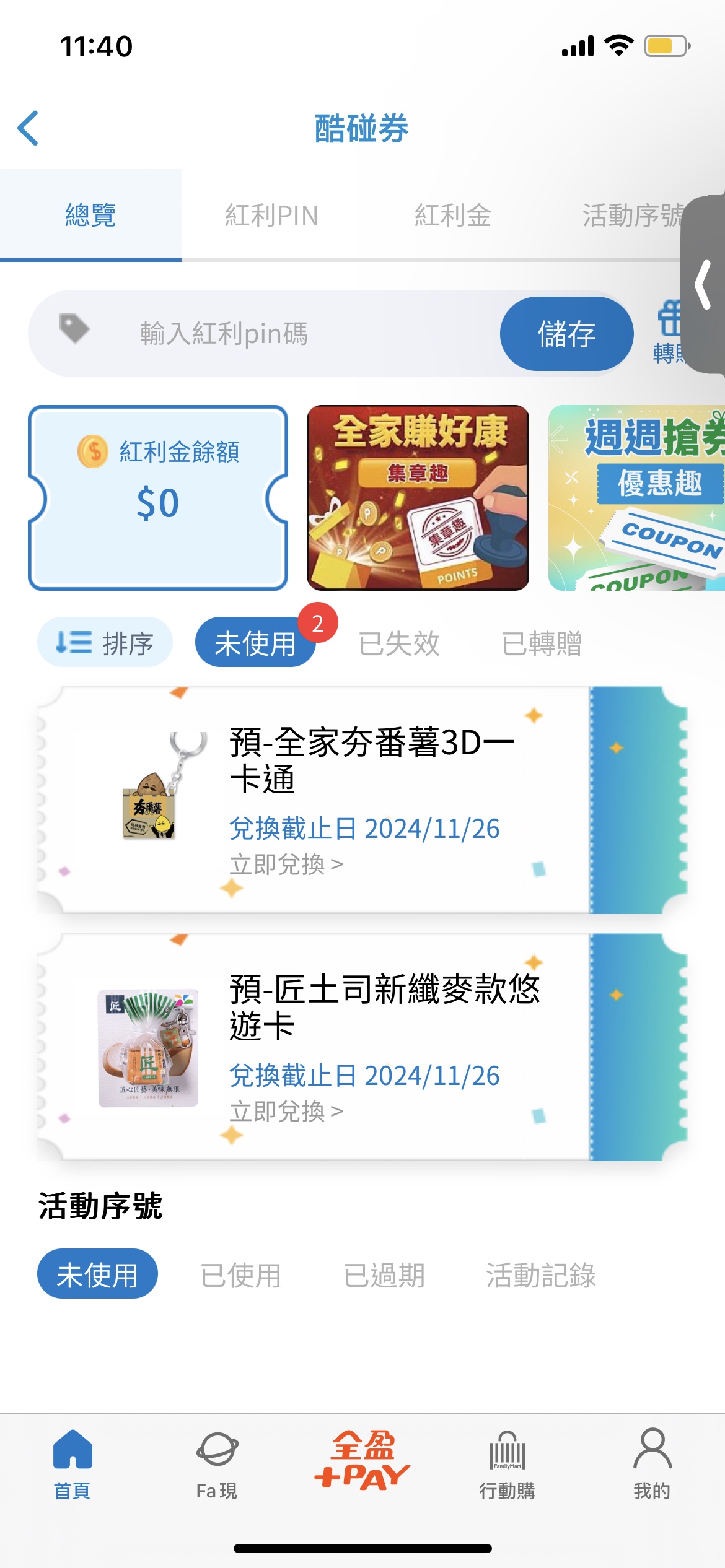
Task: Open the 紅利金餘額 card
Action: (x=158, y=498)
